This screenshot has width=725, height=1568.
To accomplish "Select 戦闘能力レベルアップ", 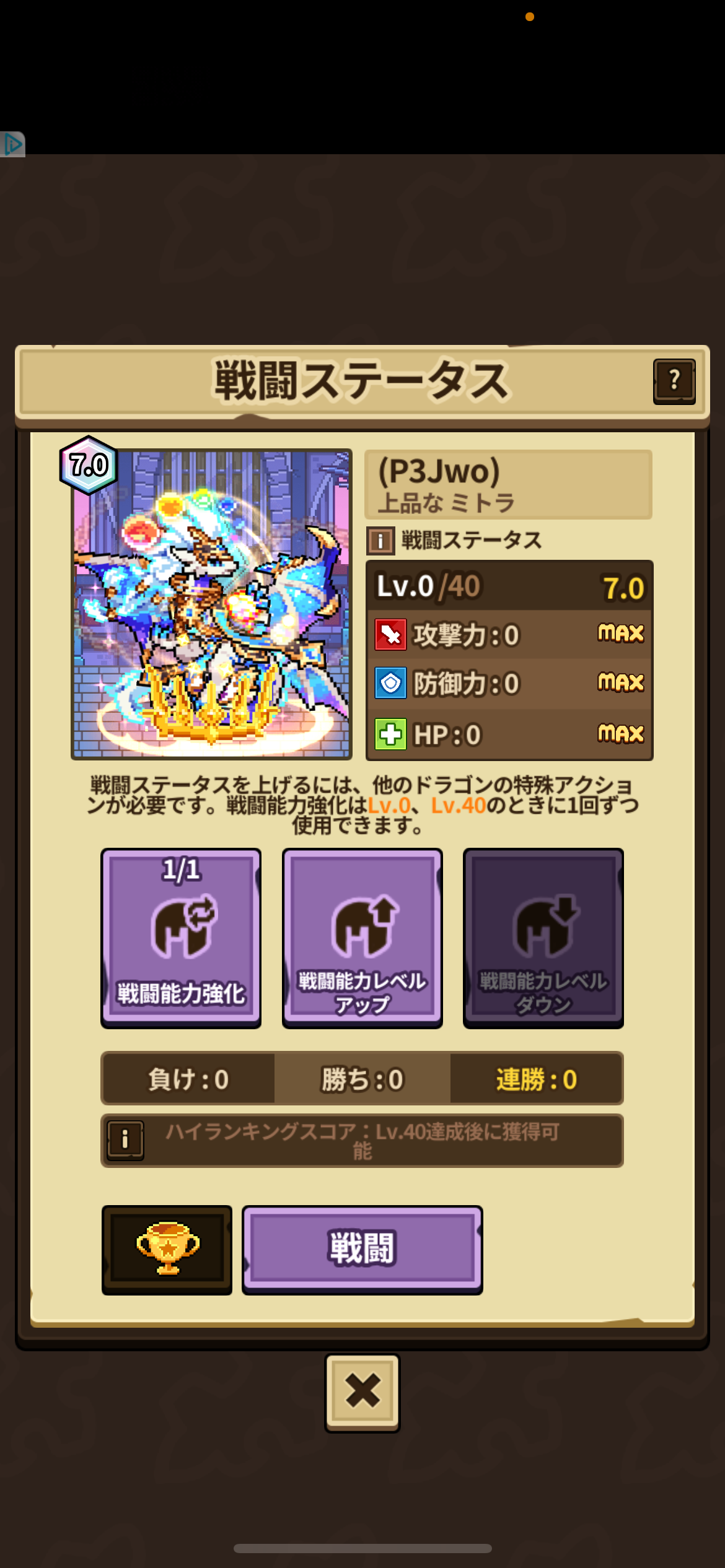I will tap(362, 938).
